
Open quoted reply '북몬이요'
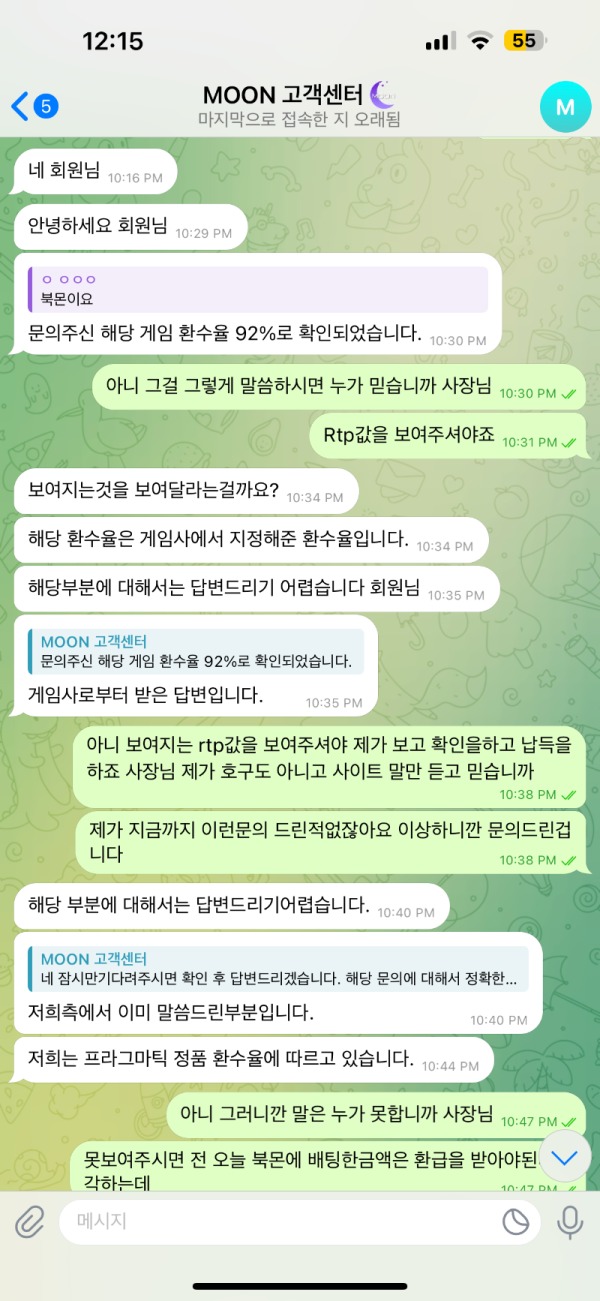coord(258,290)
